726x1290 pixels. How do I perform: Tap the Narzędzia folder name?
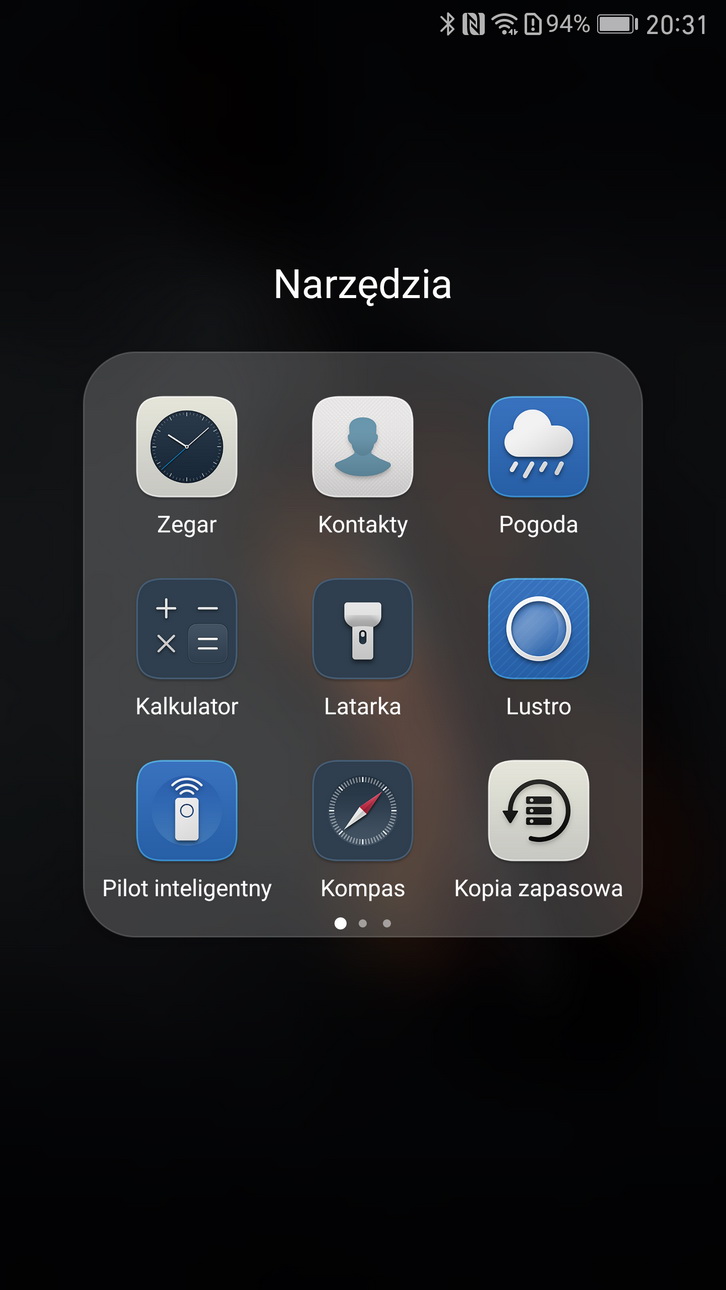click(363, 285)
